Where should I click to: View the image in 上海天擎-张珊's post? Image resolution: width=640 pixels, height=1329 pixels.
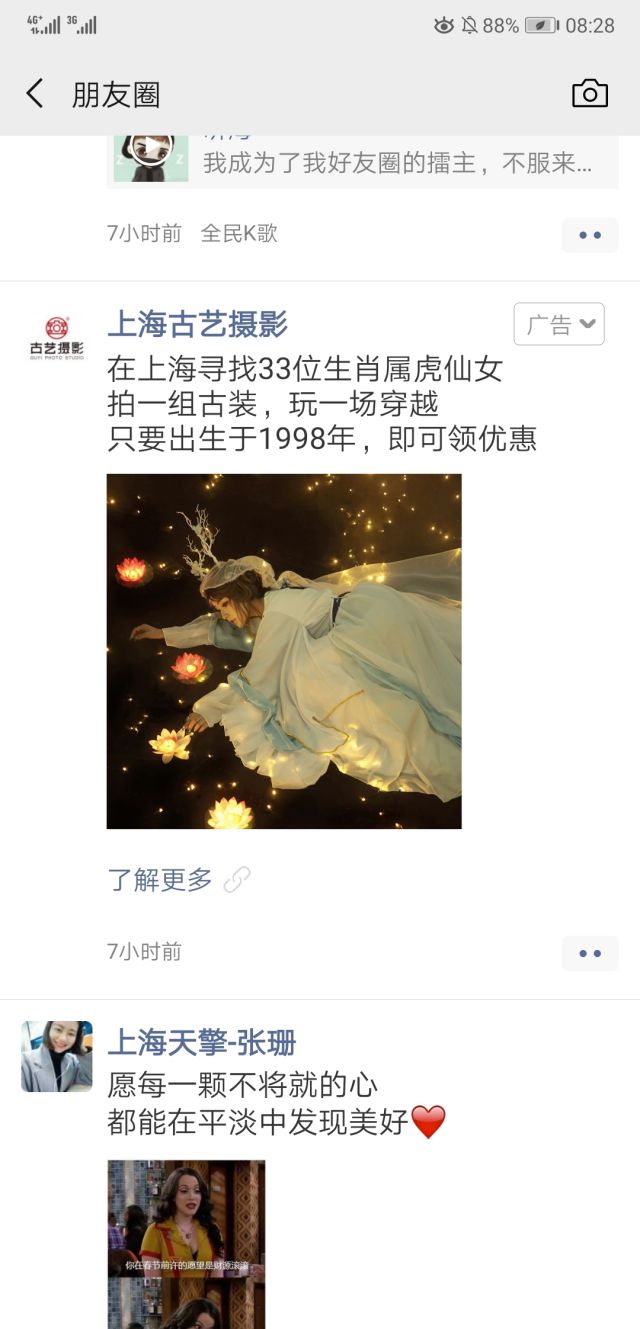[x=186, y=1243]
